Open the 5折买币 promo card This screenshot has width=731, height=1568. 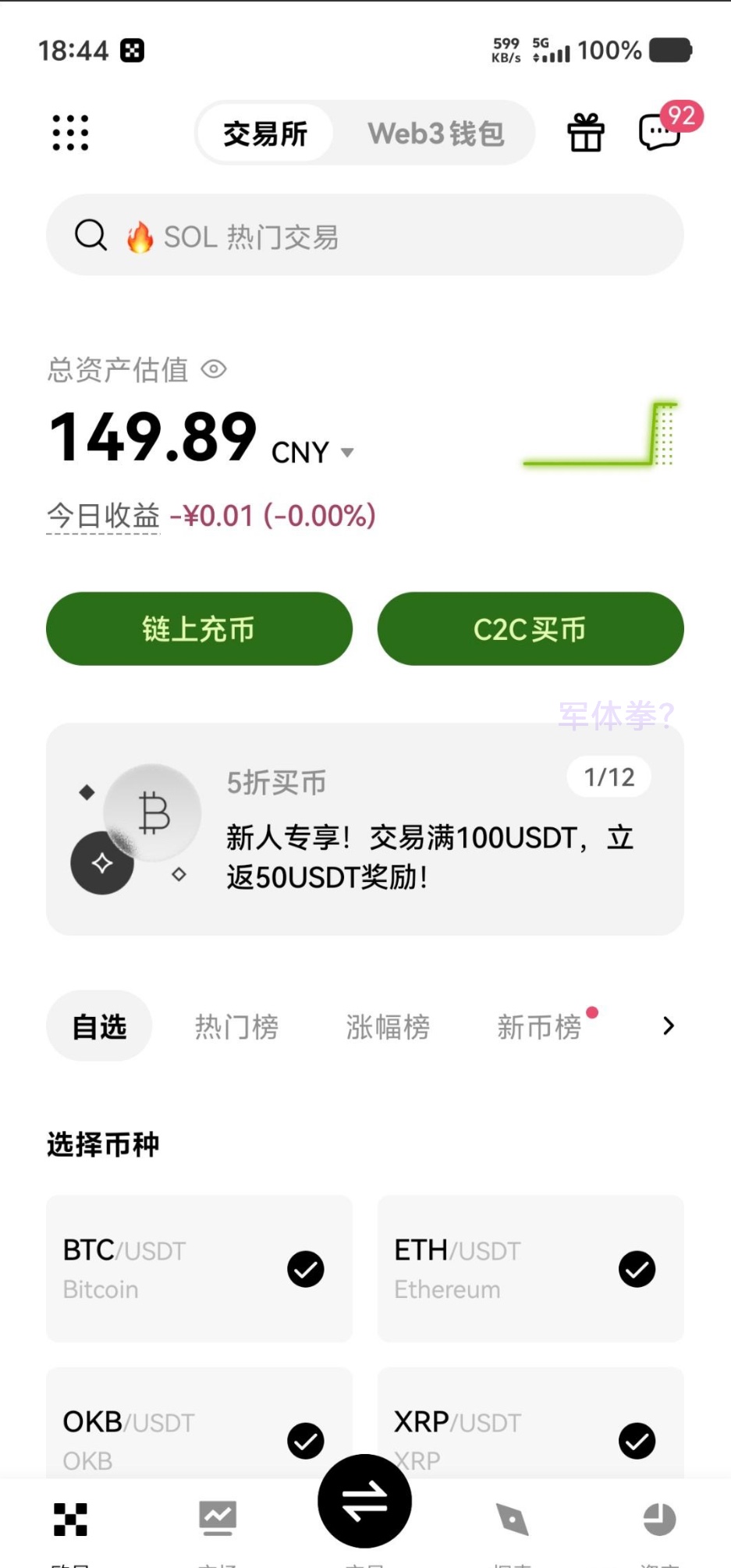pyautogui.click(x=364, y=830)
